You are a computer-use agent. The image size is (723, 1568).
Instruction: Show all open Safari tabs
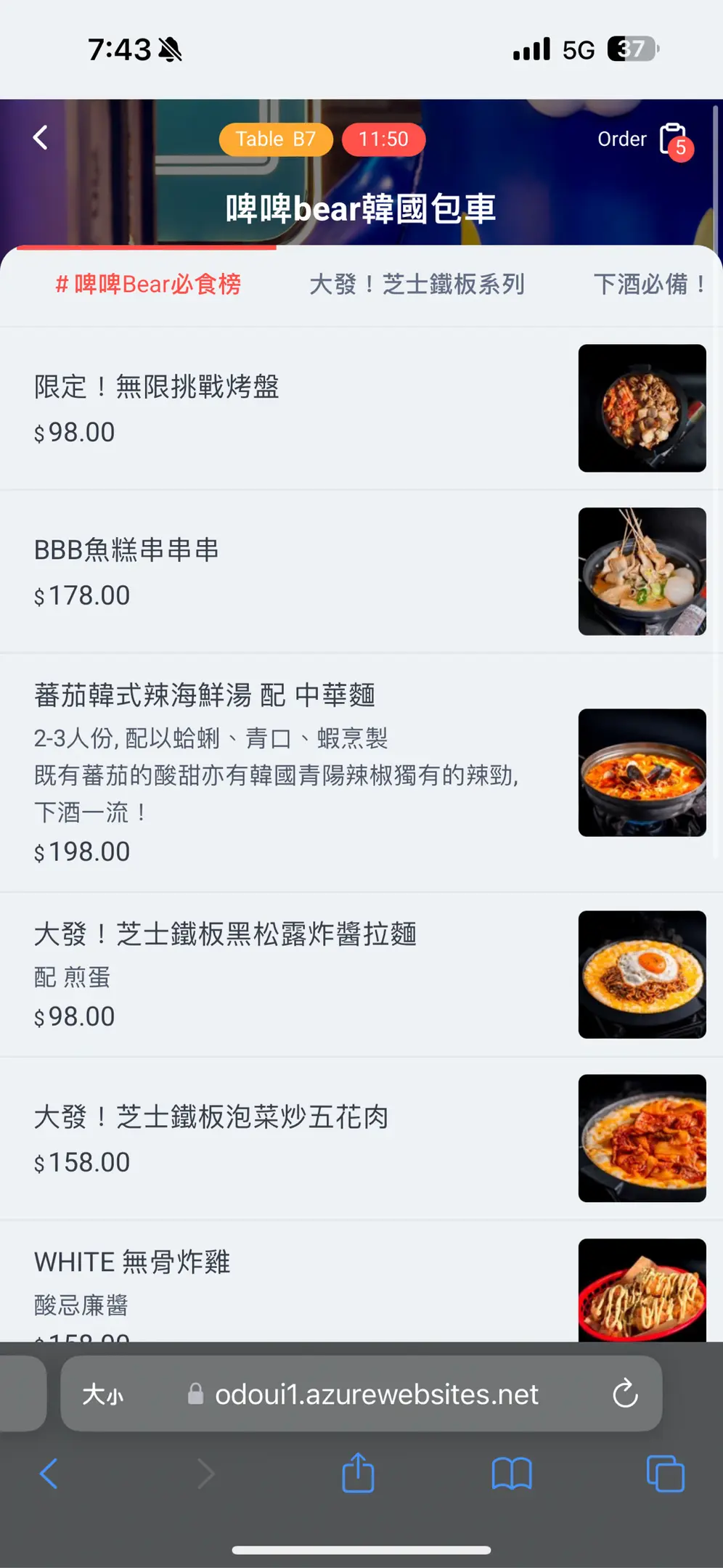tap(665, 1474)
